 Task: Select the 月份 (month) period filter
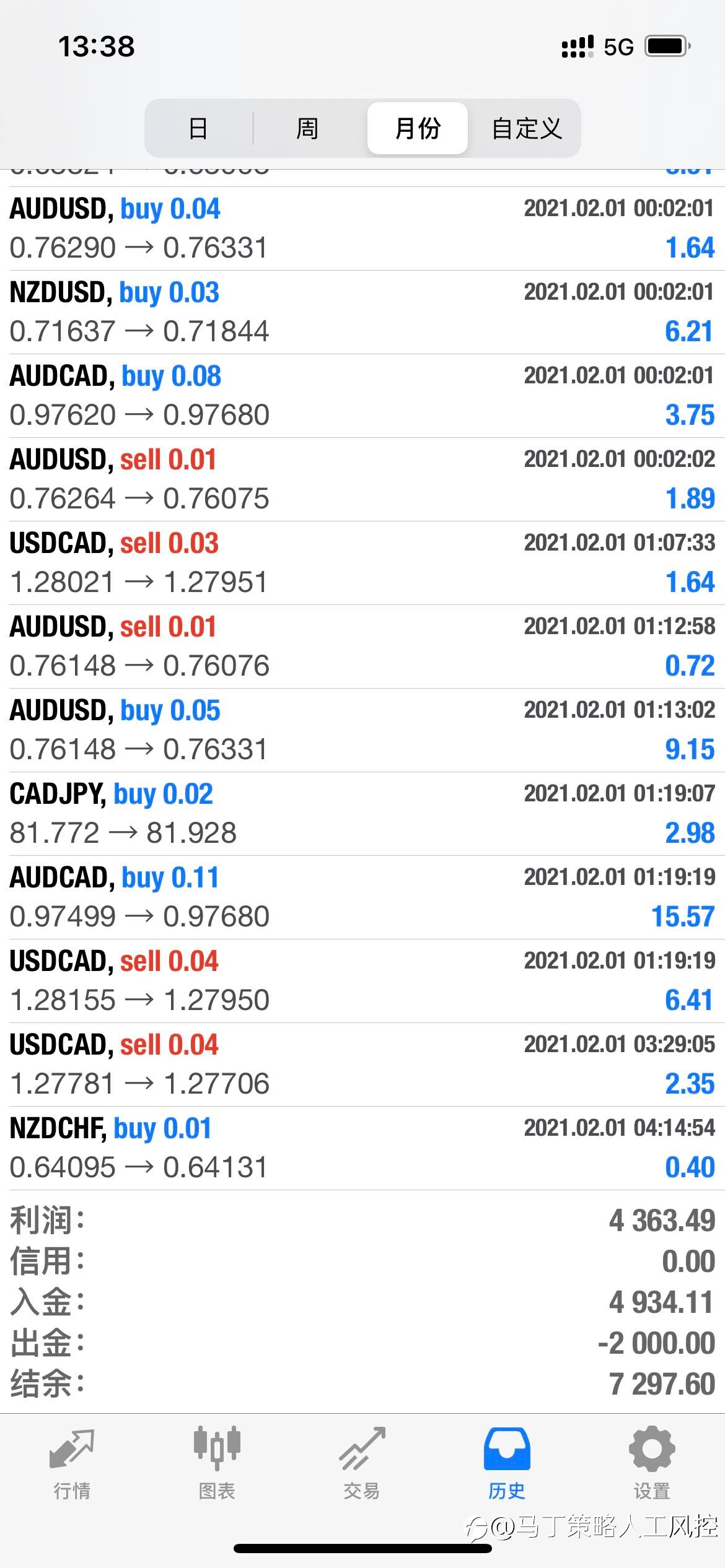[x=418, y=128]
